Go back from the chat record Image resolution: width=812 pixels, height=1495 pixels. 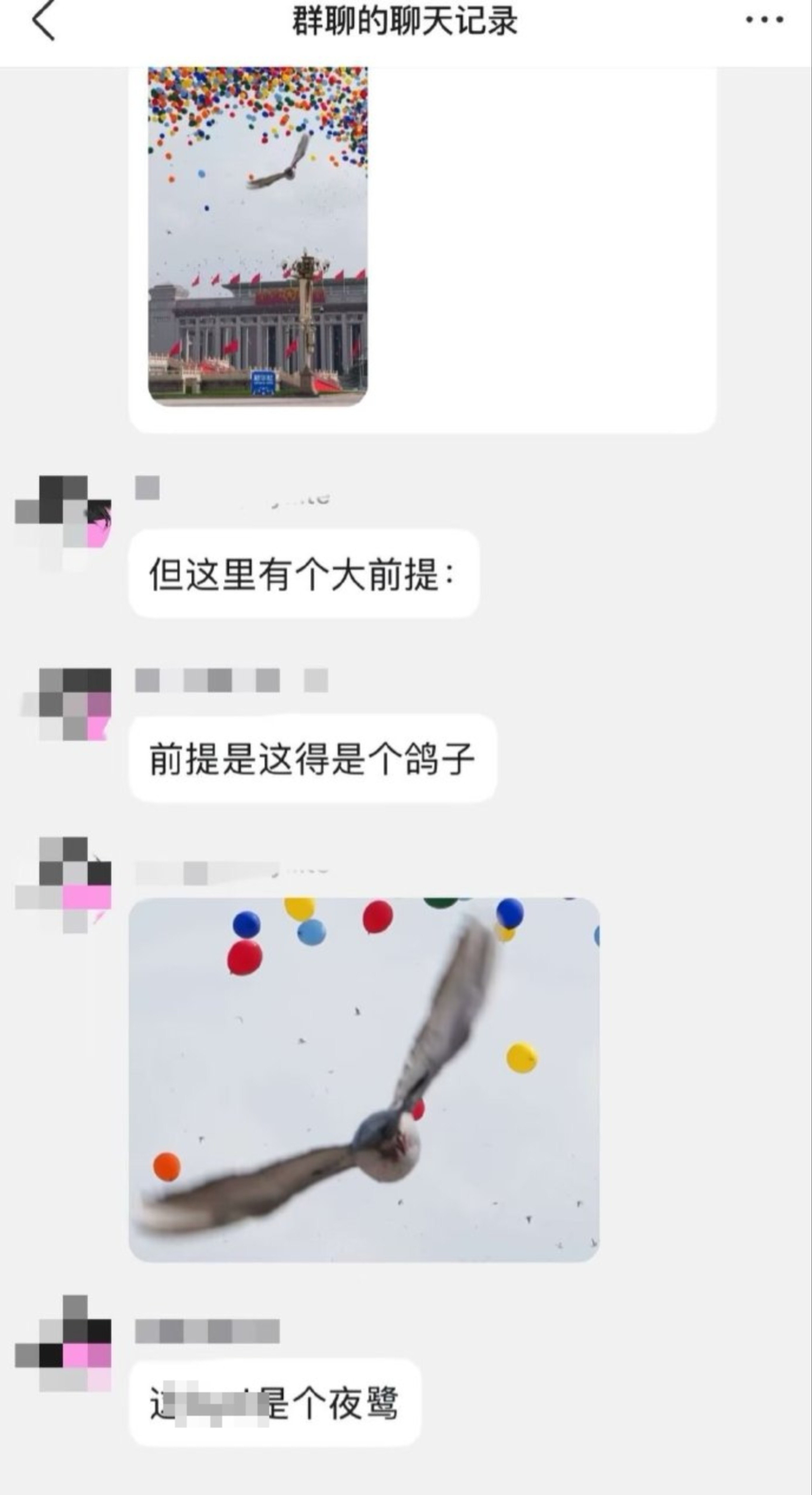[x=44, y=22]
